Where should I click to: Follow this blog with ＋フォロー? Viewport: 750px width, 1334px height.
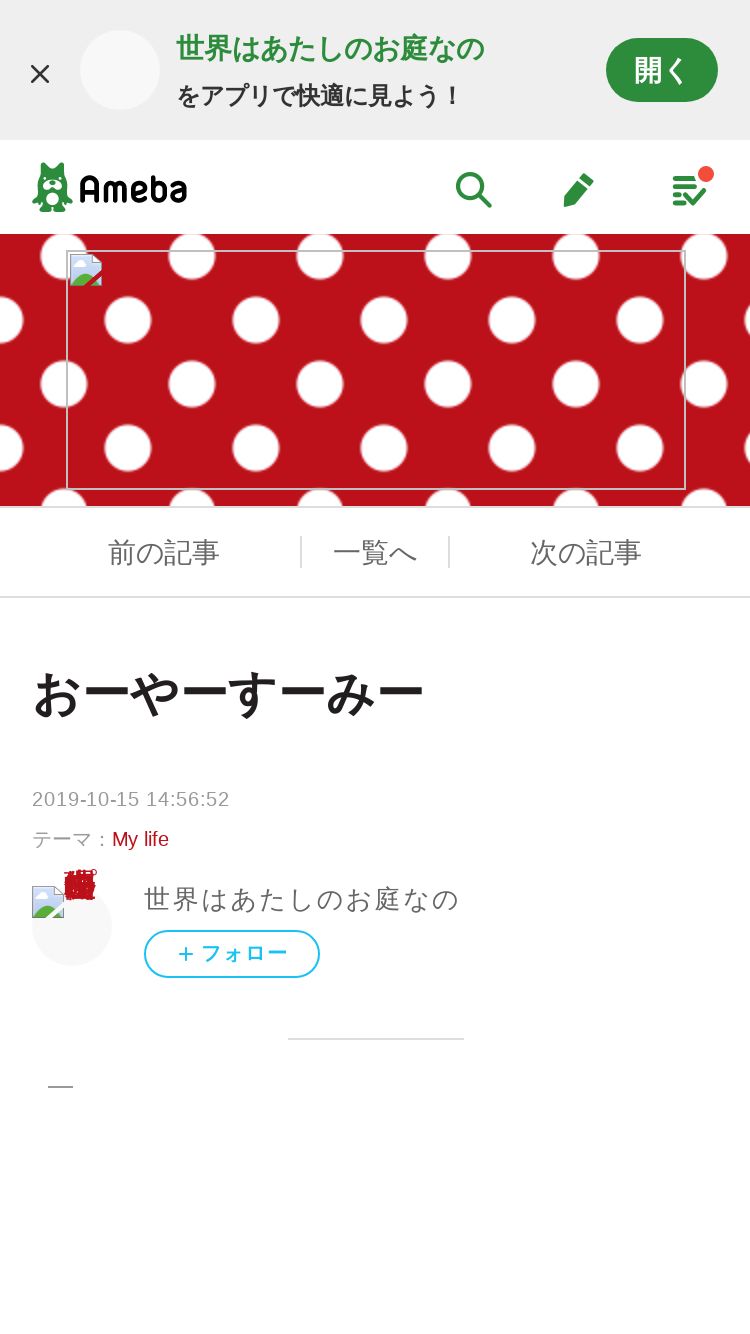coord(232,954)
